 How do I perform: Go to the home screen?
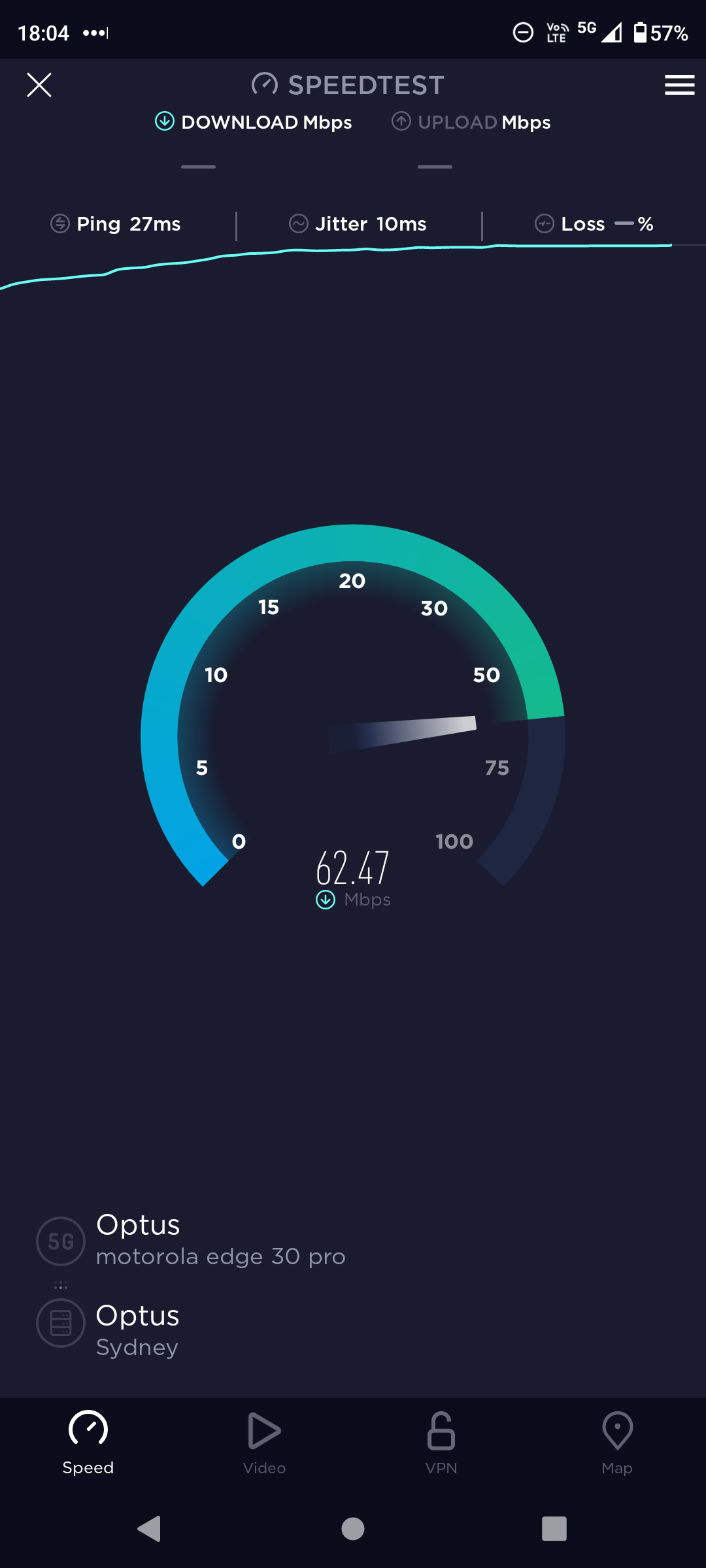pyautogui.click(x=353, y=1529)
